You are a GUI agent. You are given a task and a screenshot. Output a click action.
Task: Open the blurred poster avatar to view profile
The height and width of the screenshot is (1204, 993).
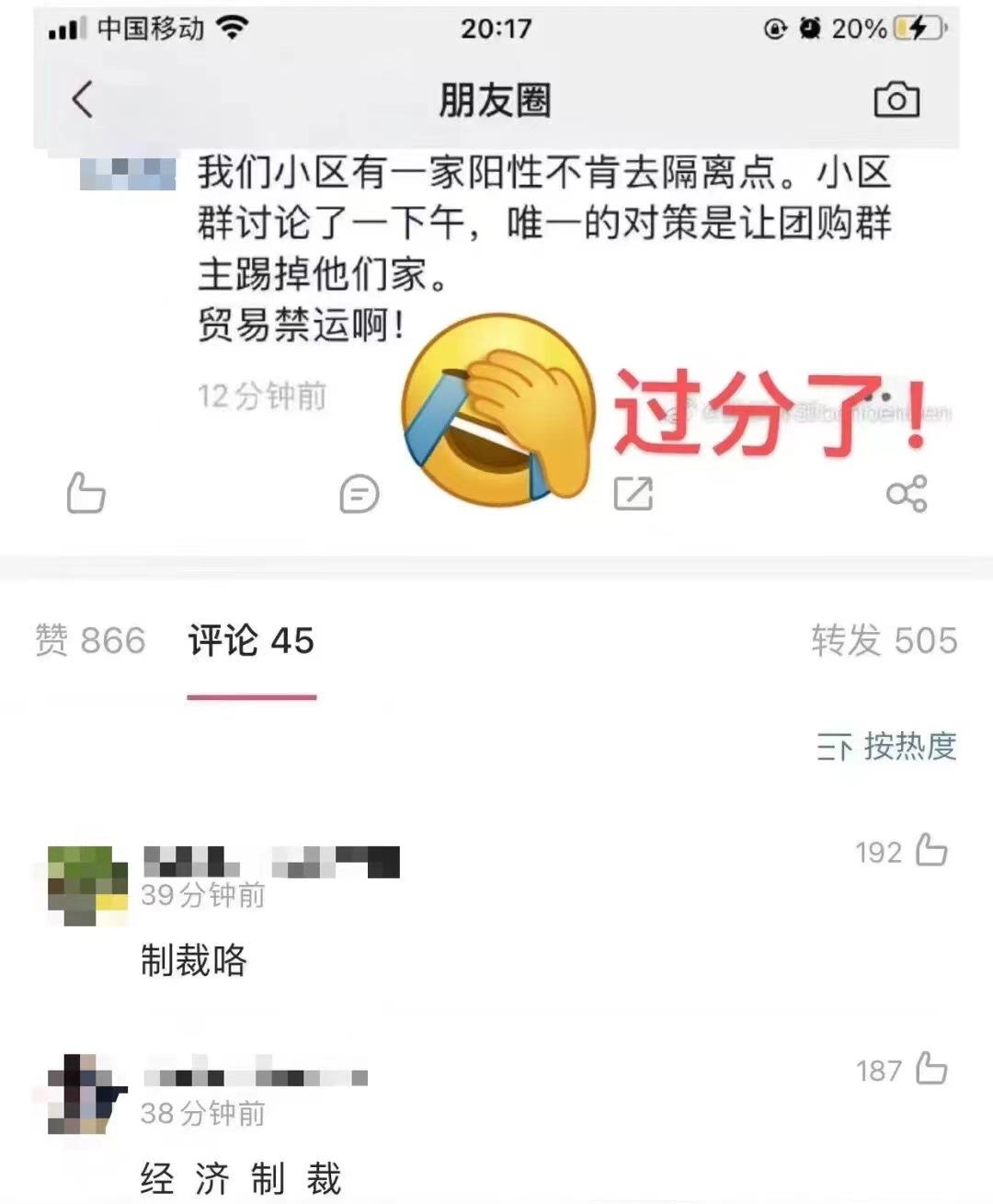click(x=127, y=175)
